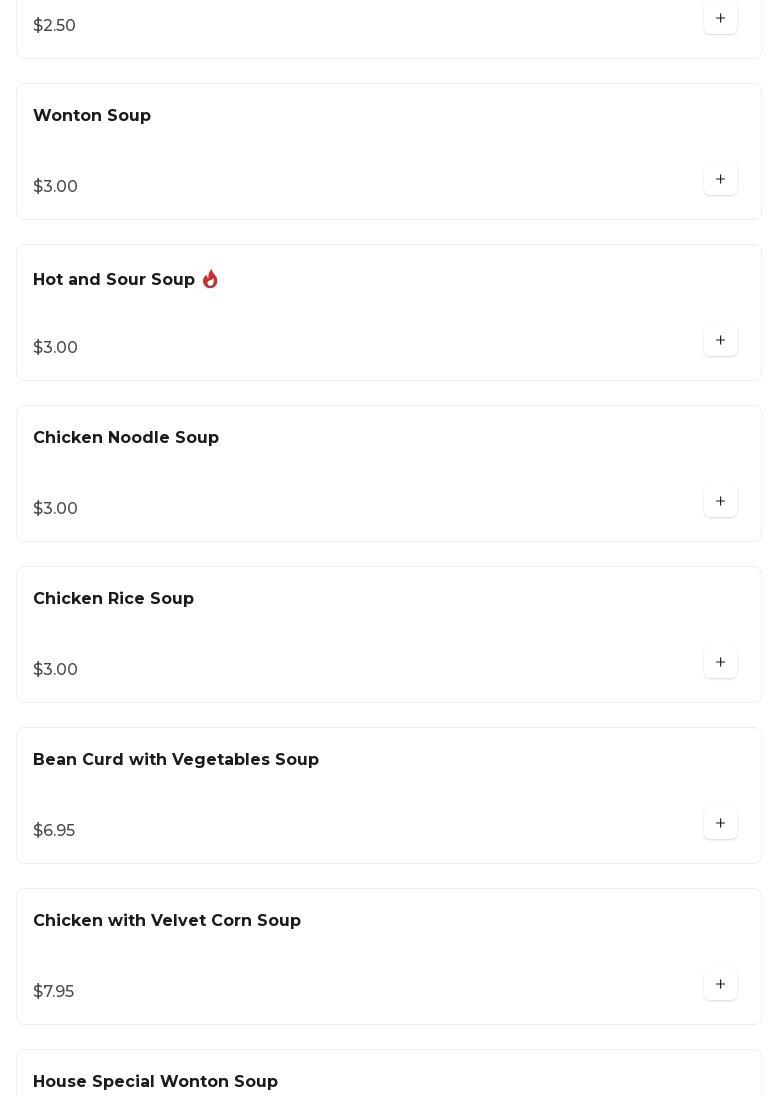Add Chicken with Velvet Corn Soup
This screenshot has width=778, height=1096.
[720, 985]
